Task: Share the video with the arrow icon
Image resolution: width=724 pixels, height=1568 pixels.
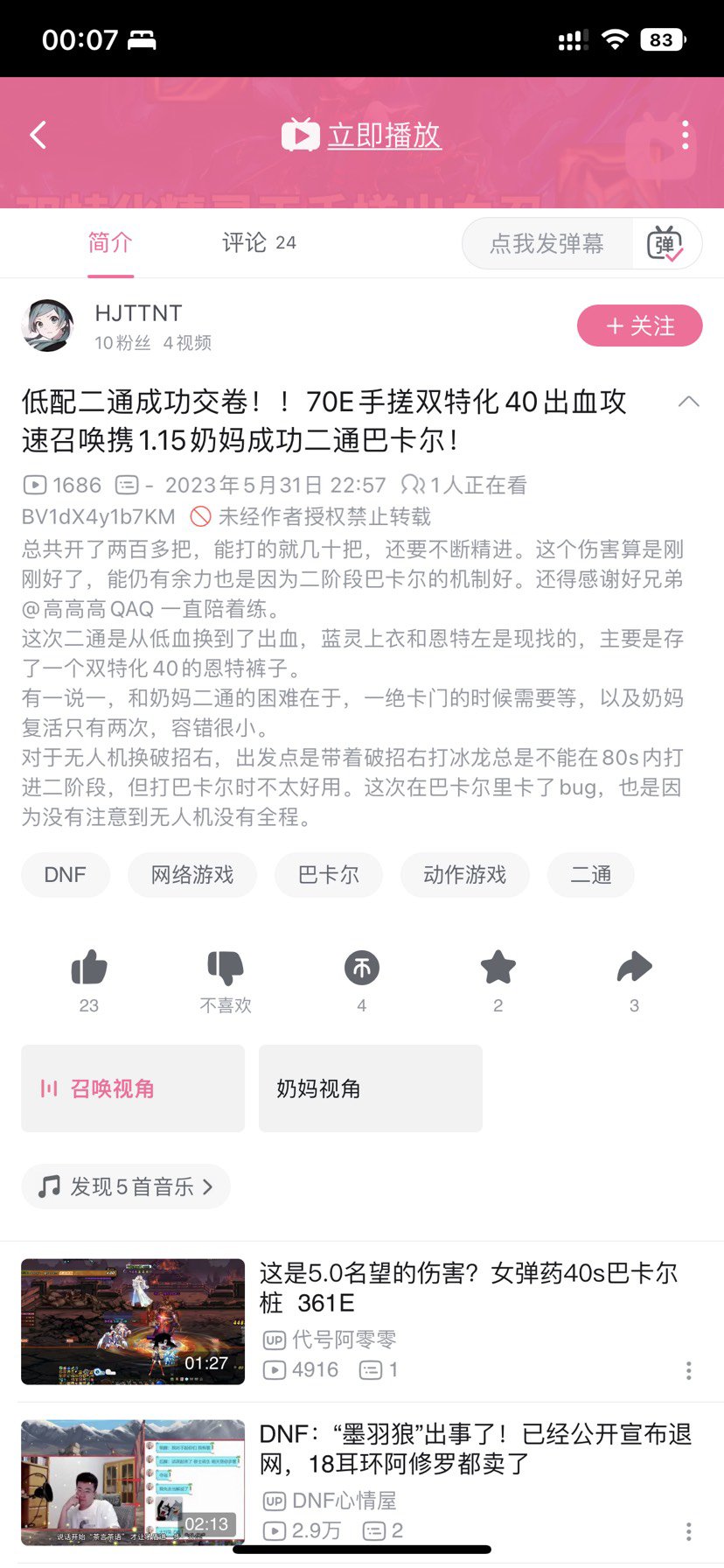Action: point(635,968)
